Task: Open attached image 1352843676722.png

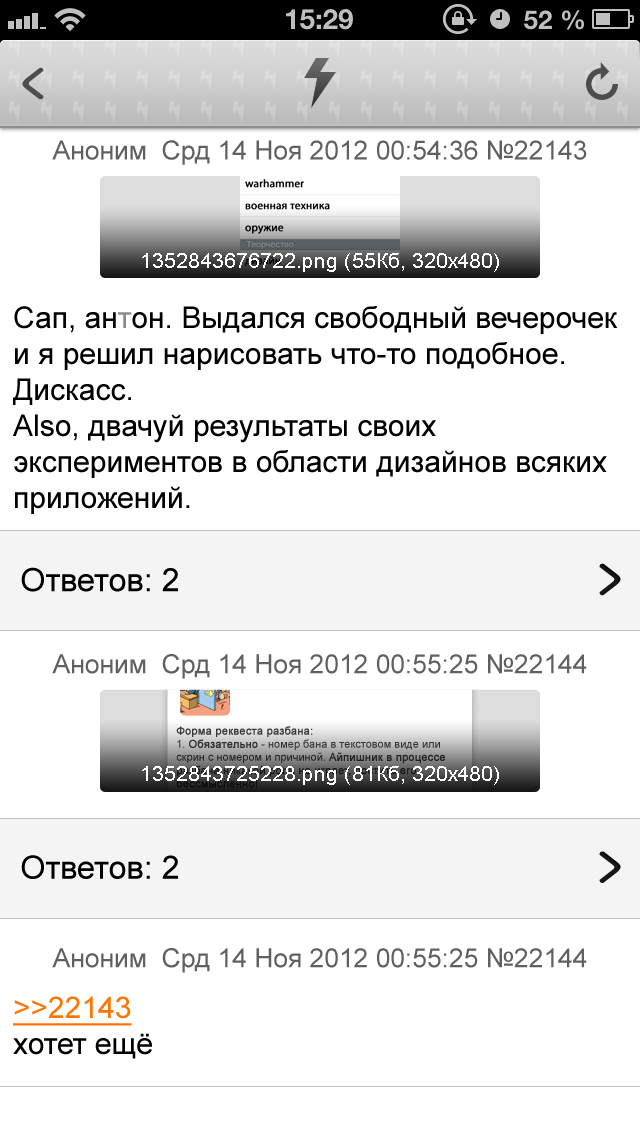Action: 320,227
